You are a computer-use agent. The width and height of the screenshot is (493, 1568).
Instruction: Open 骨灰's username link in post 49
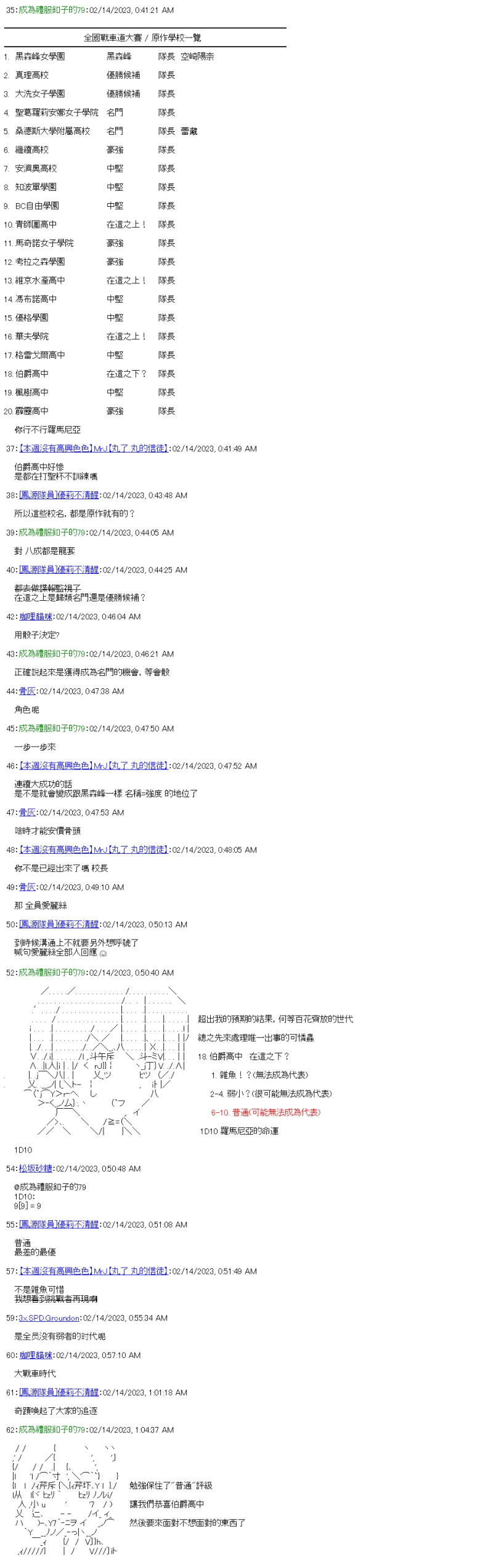point(27,887)
